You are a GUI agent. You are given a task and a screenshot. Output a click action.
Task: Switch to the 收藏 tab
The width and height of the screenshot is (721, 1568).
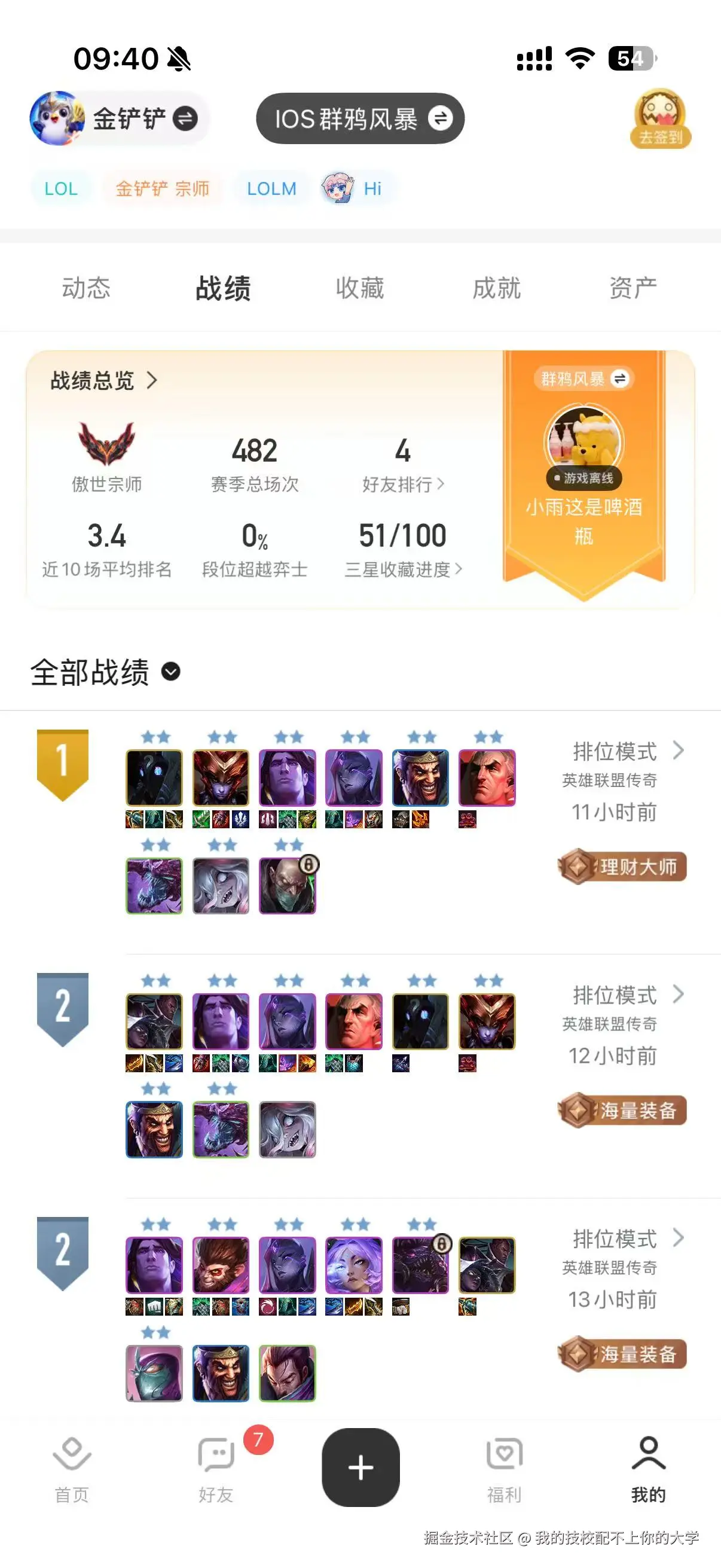point(359,288)
